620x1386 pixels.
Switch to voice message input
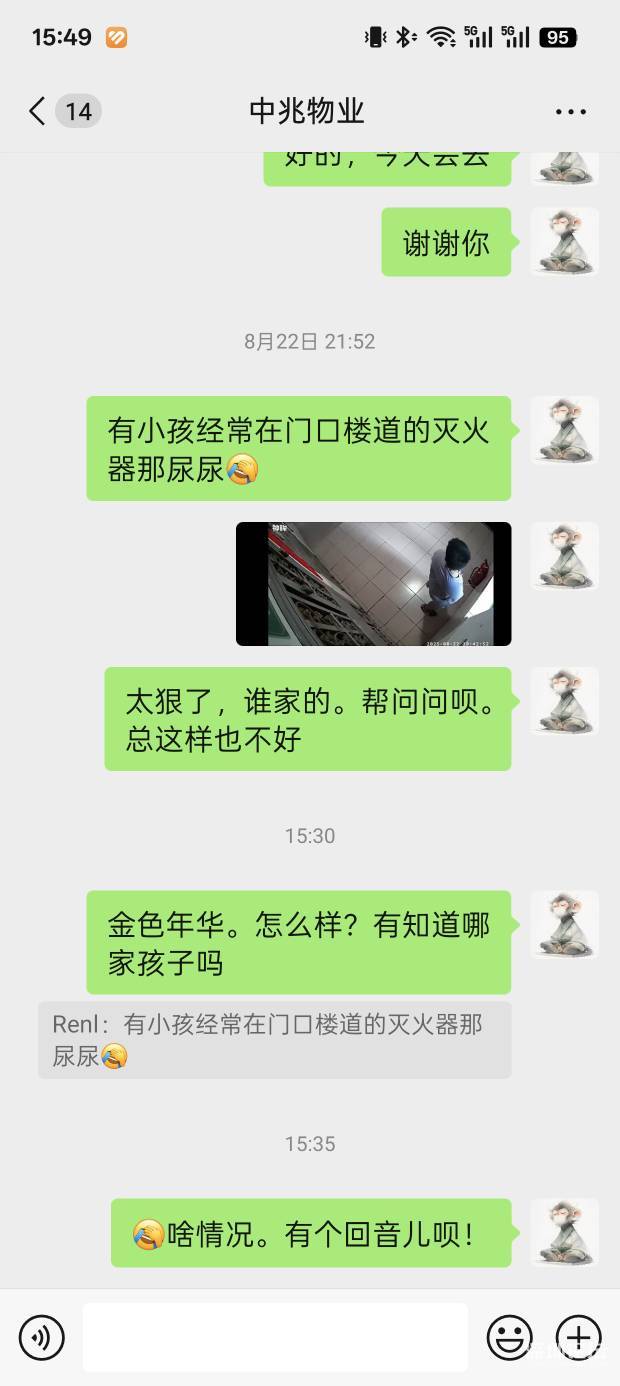pos(41,1337)
